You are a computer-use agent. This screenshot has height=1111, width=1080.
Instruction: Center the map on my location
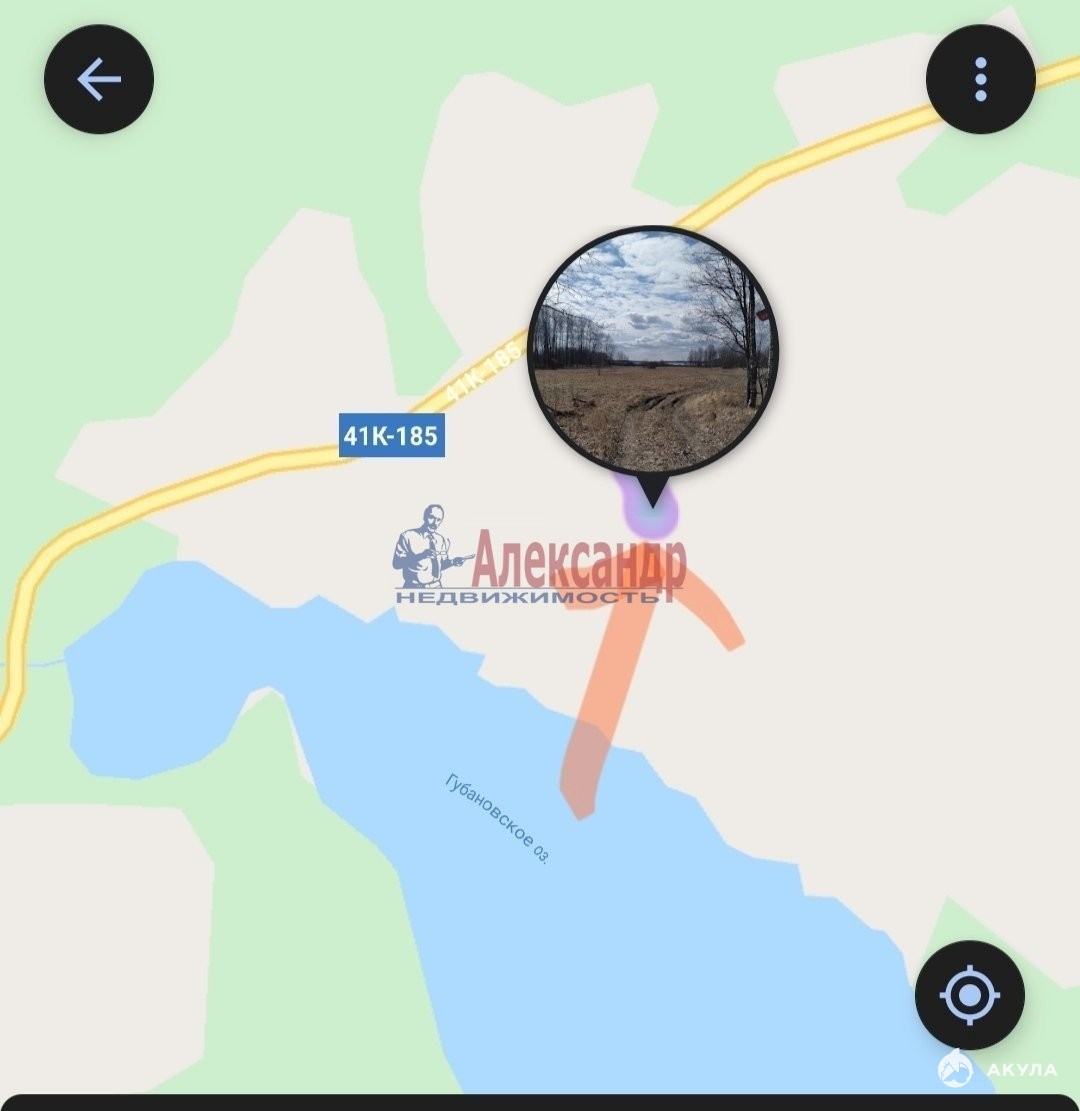point(969,995)
